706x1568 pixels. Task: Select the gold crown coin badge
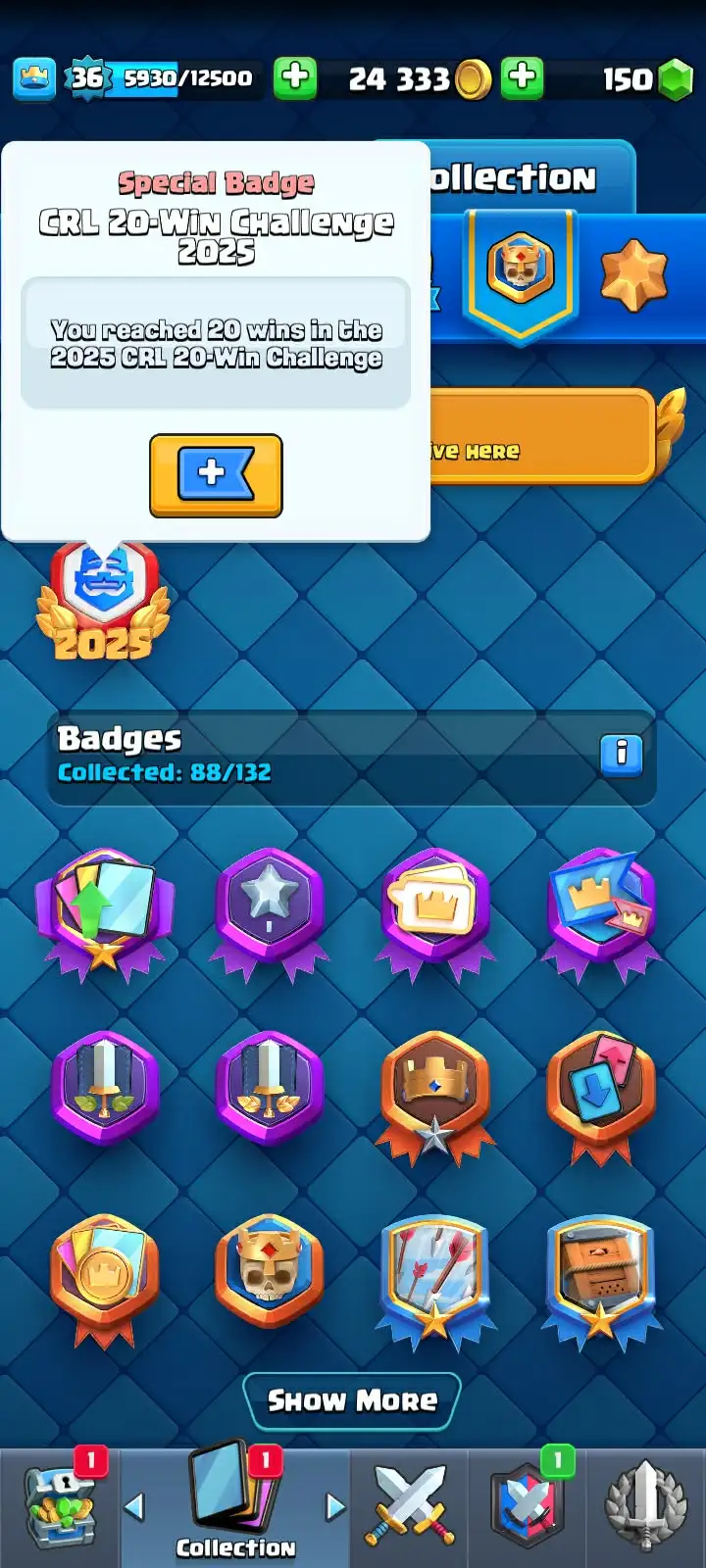pyautogui.click(x=104, y=1274)
